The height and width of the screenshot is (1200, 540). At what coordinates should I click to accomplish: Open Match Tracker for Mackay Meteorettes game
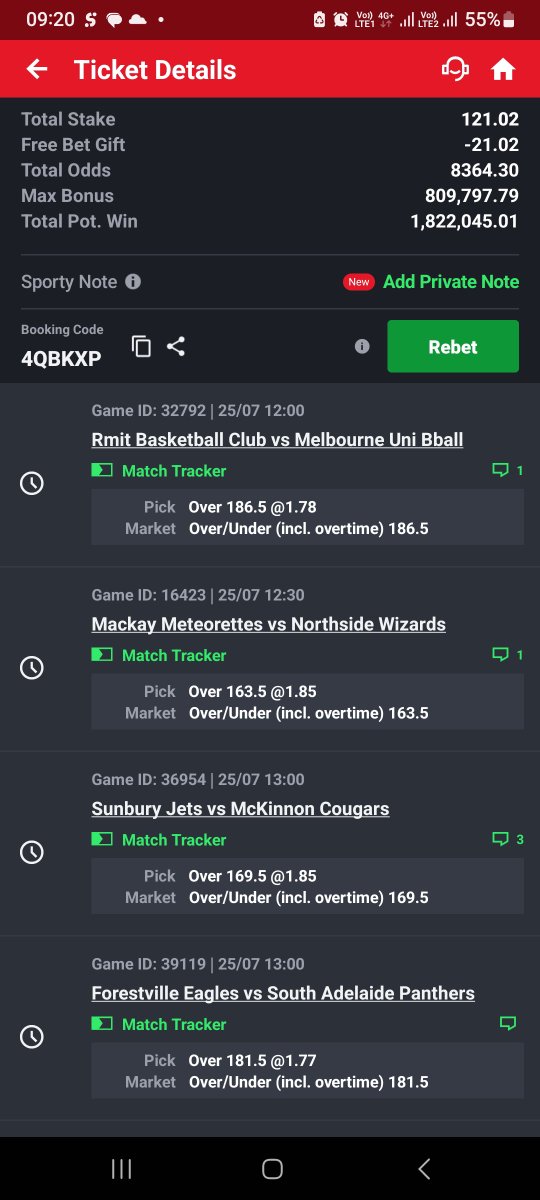point(159,655)
